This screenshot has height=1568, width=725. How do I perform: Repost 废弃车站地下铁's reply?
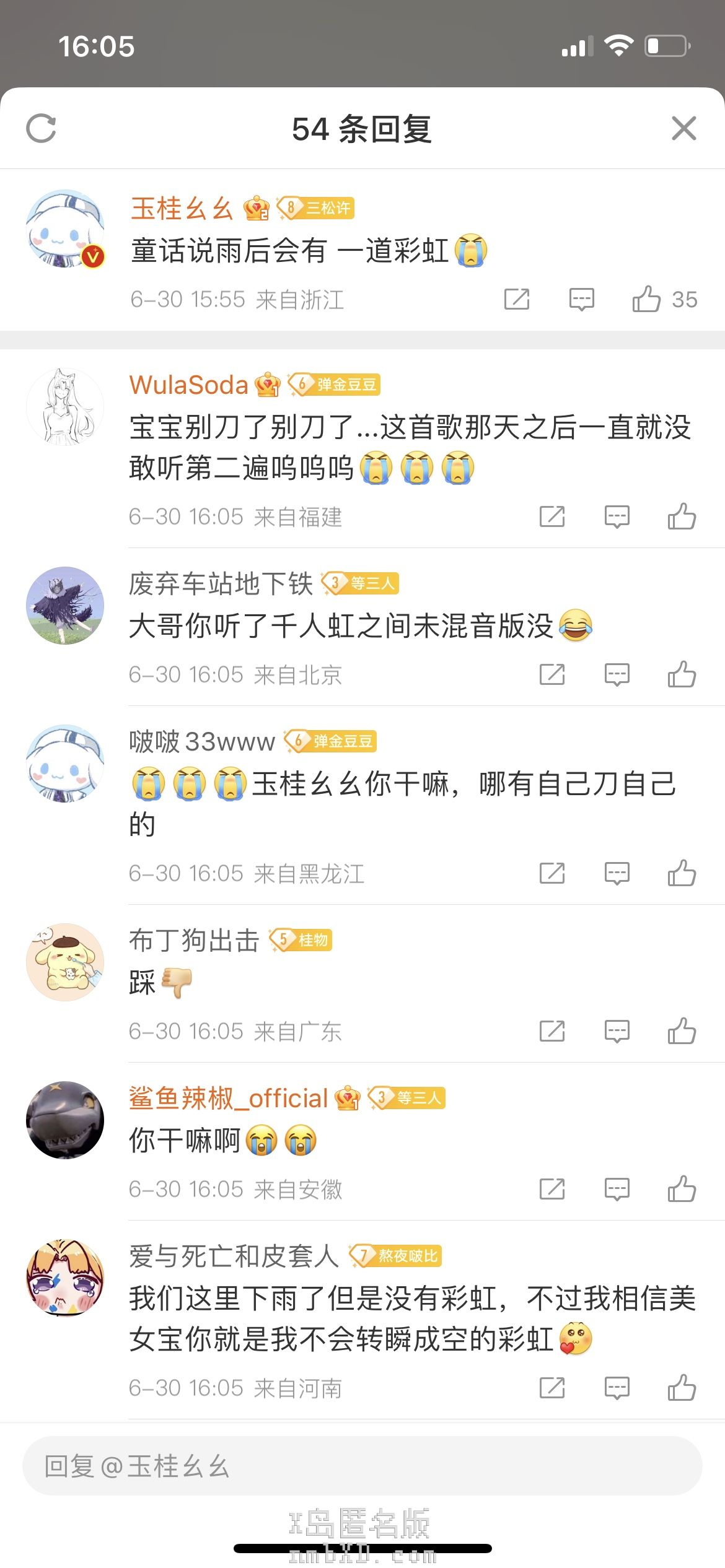tap(552, 674)
